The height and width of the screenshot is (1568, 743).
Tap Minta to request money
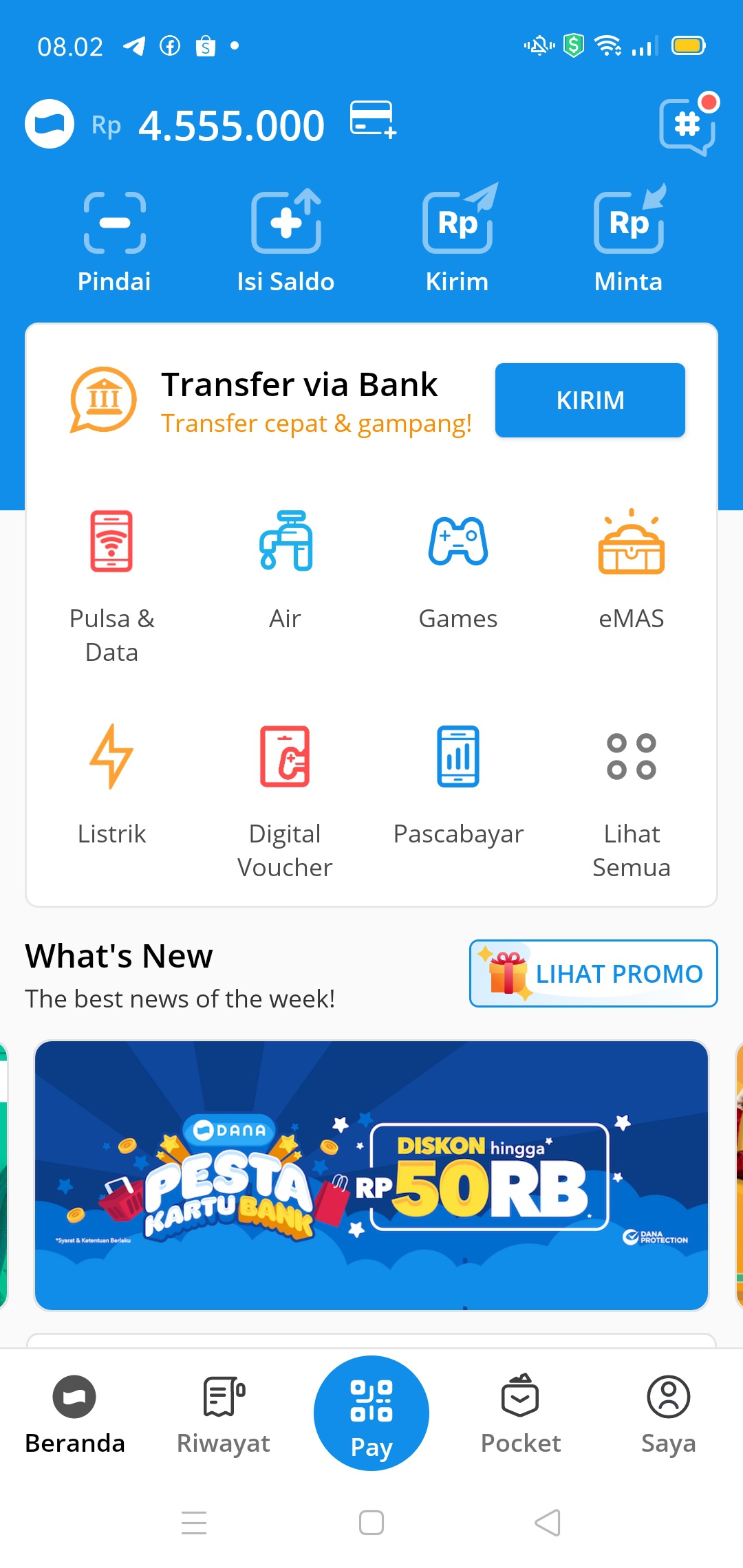[x=628, y=237]
